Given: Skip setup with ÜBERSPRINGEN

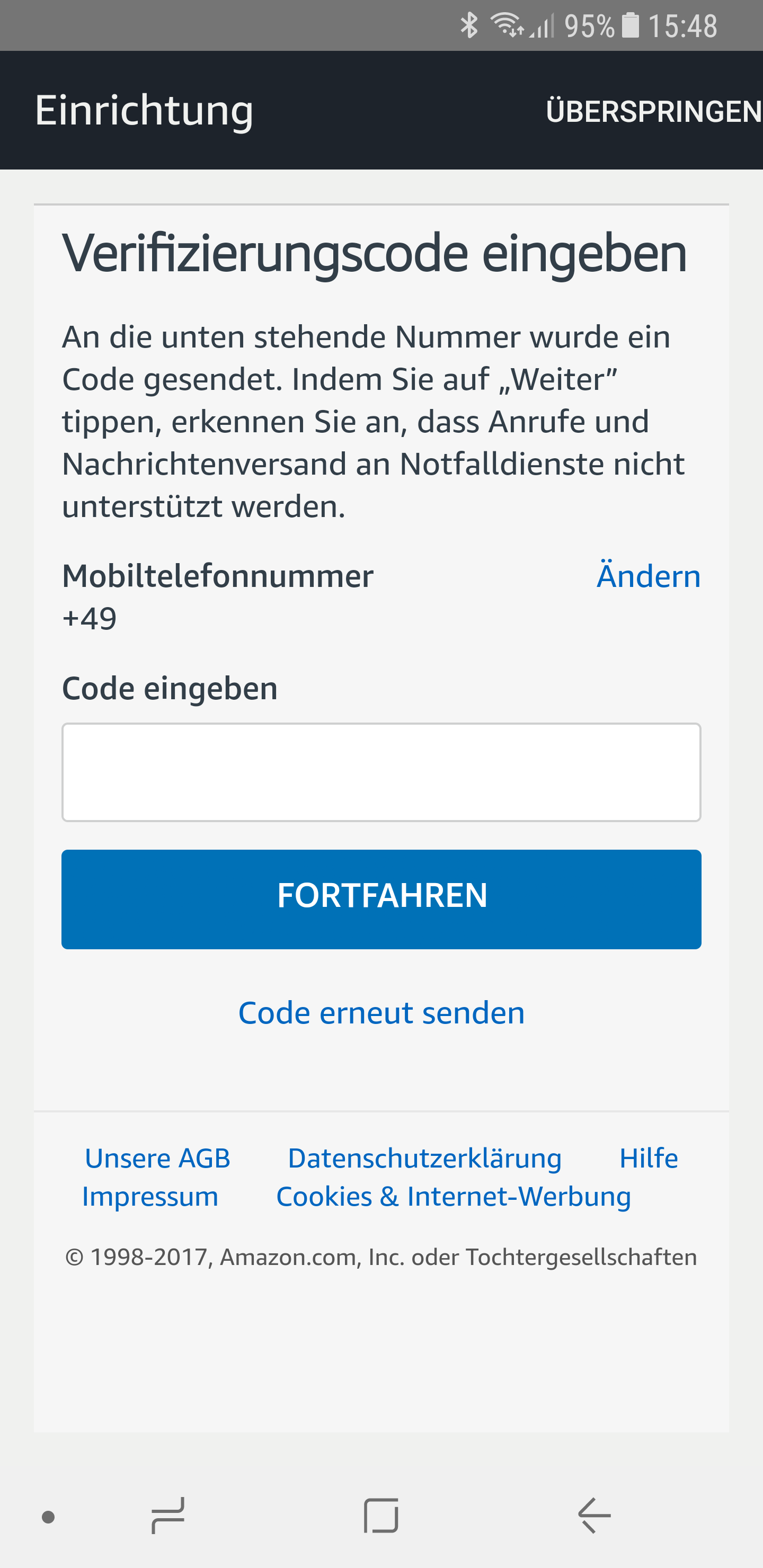Looking at the screenshot, I should (x=653, y=111).
